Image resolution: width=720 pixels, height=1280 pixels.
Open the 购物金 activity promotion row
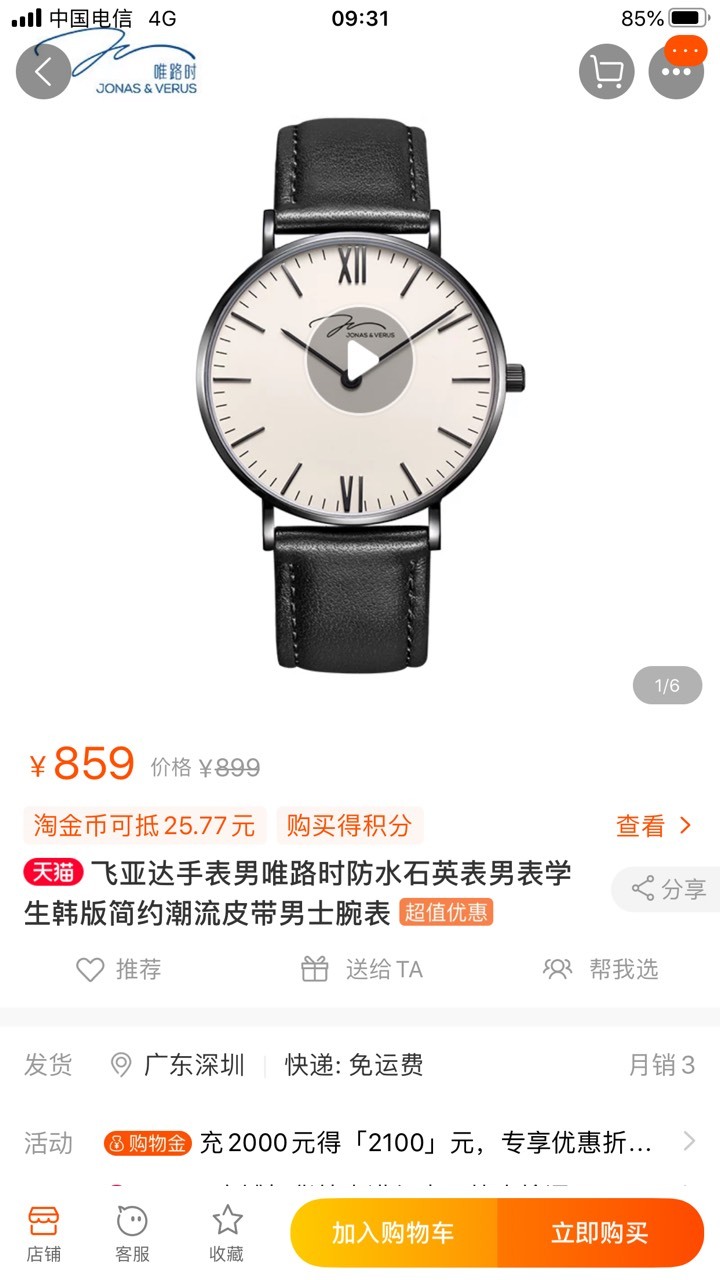(x=360, y=1142)
